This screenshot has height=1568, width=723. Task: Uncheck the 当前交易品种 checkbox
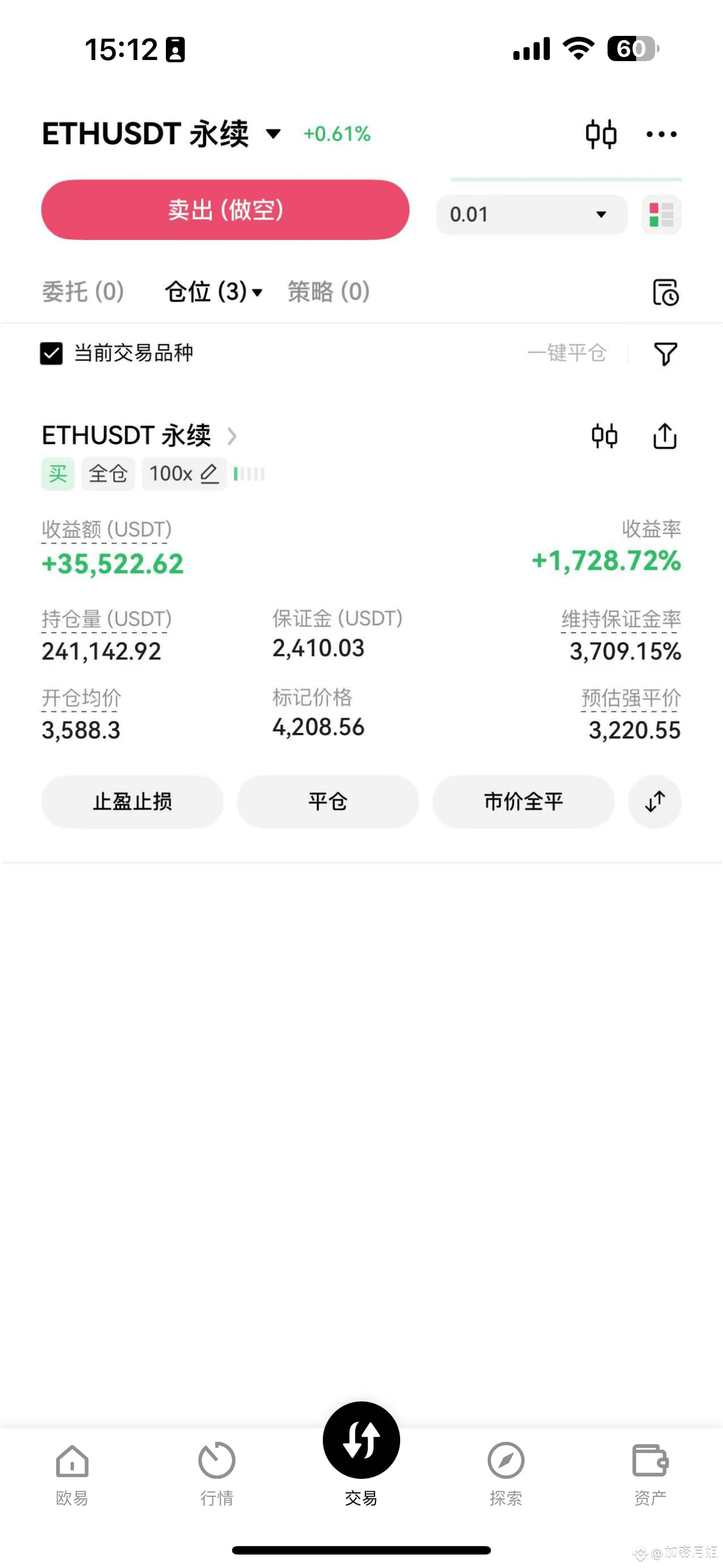pos(51,353)
